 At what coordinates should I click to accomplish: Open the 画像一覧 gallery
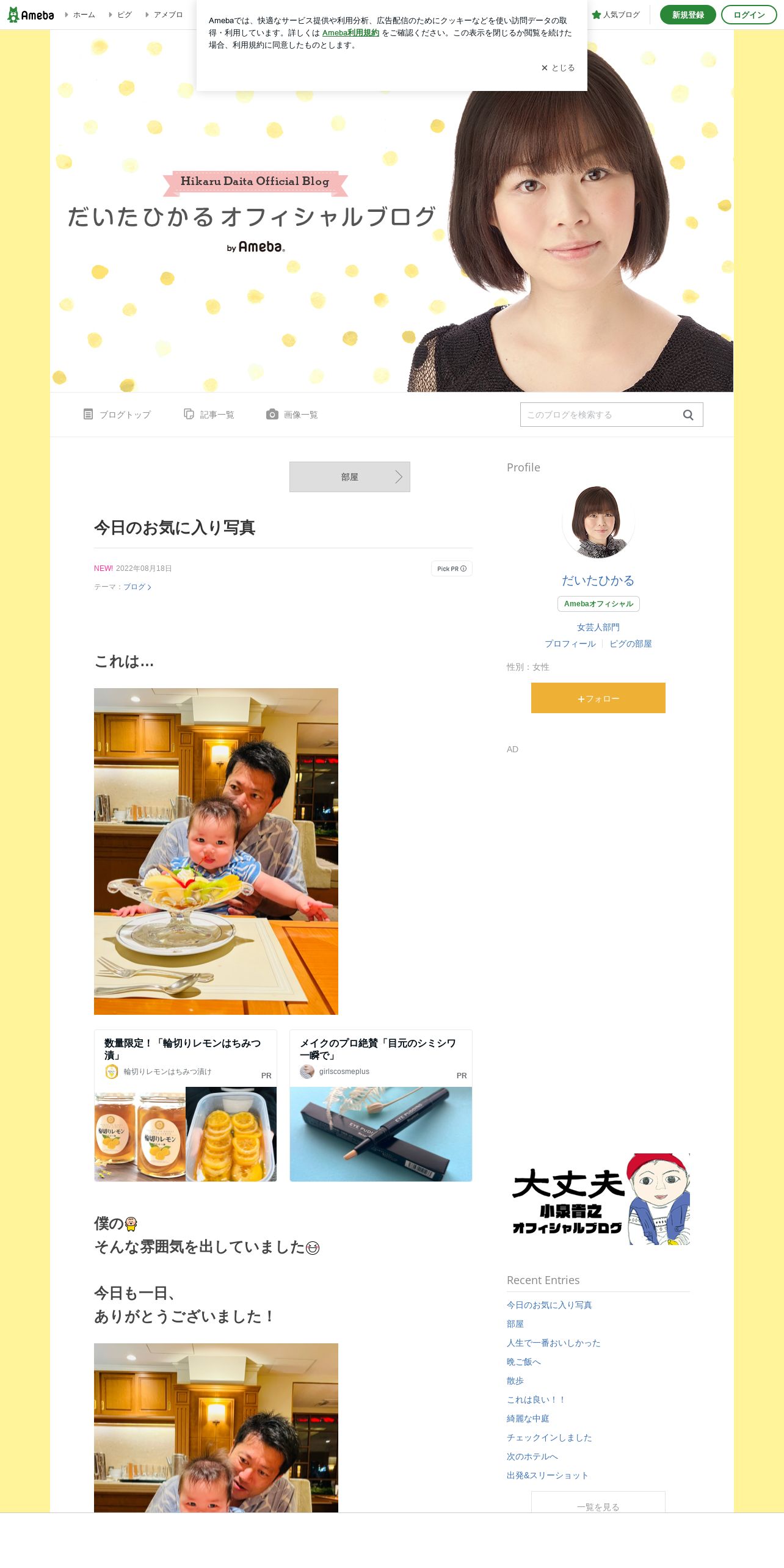coord(292,415)
